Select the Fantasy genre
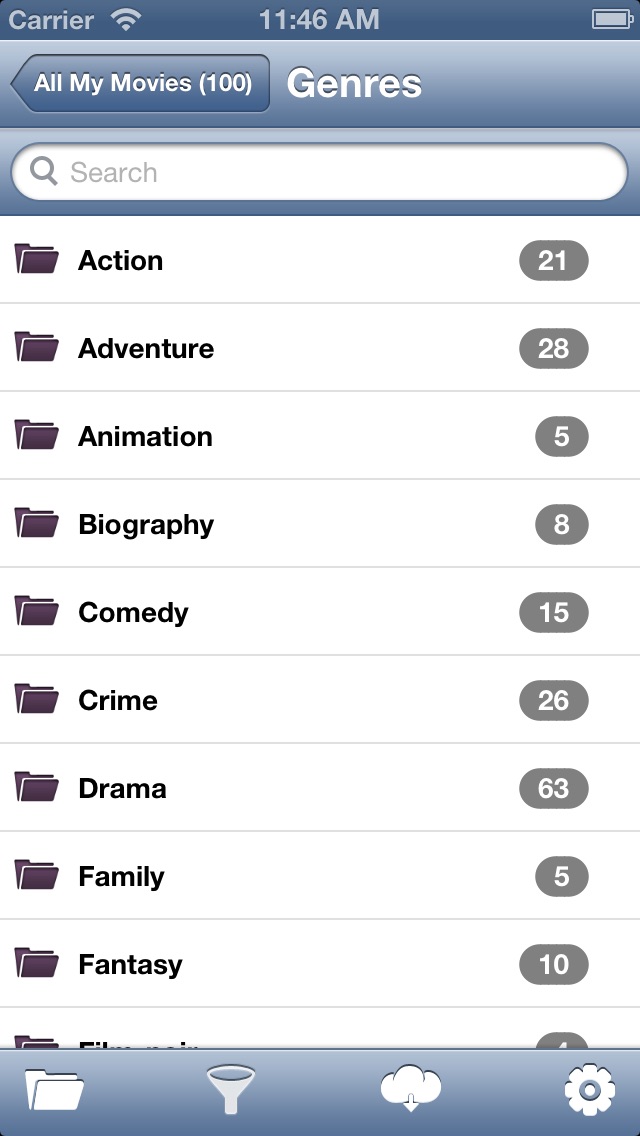The width and height of the screenshot is (640, 1136). [x=320, y=964]
